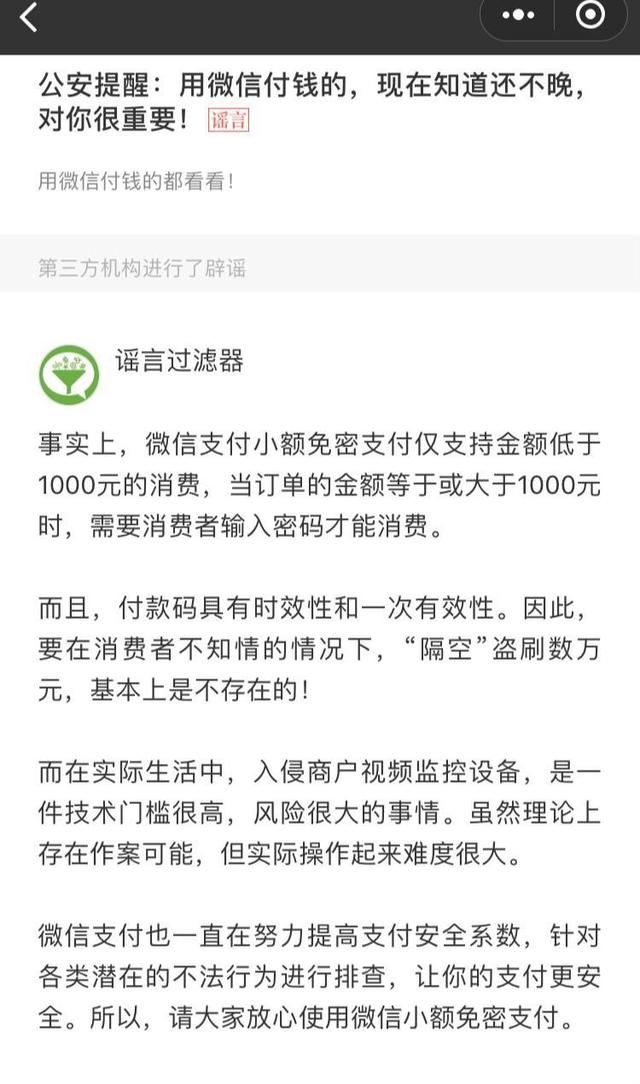Close the mini program with the circle button
The width and height of the screenshot is (640, 1084).
pyautogui.click(x=590, y=15)
